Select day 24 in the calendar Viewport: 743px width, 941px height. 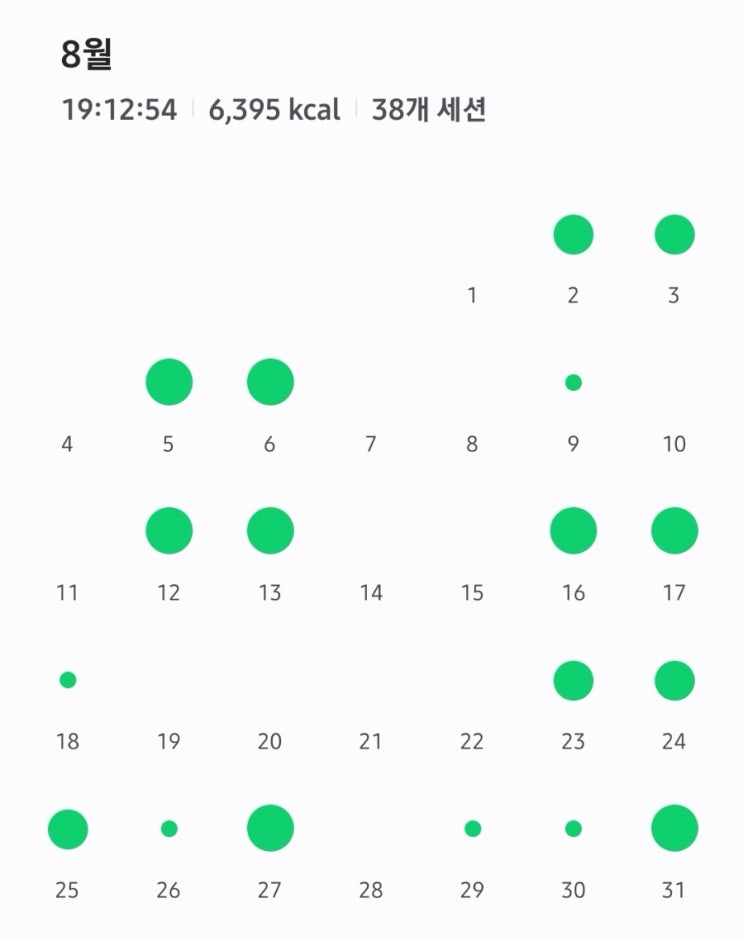coord(674,681)
